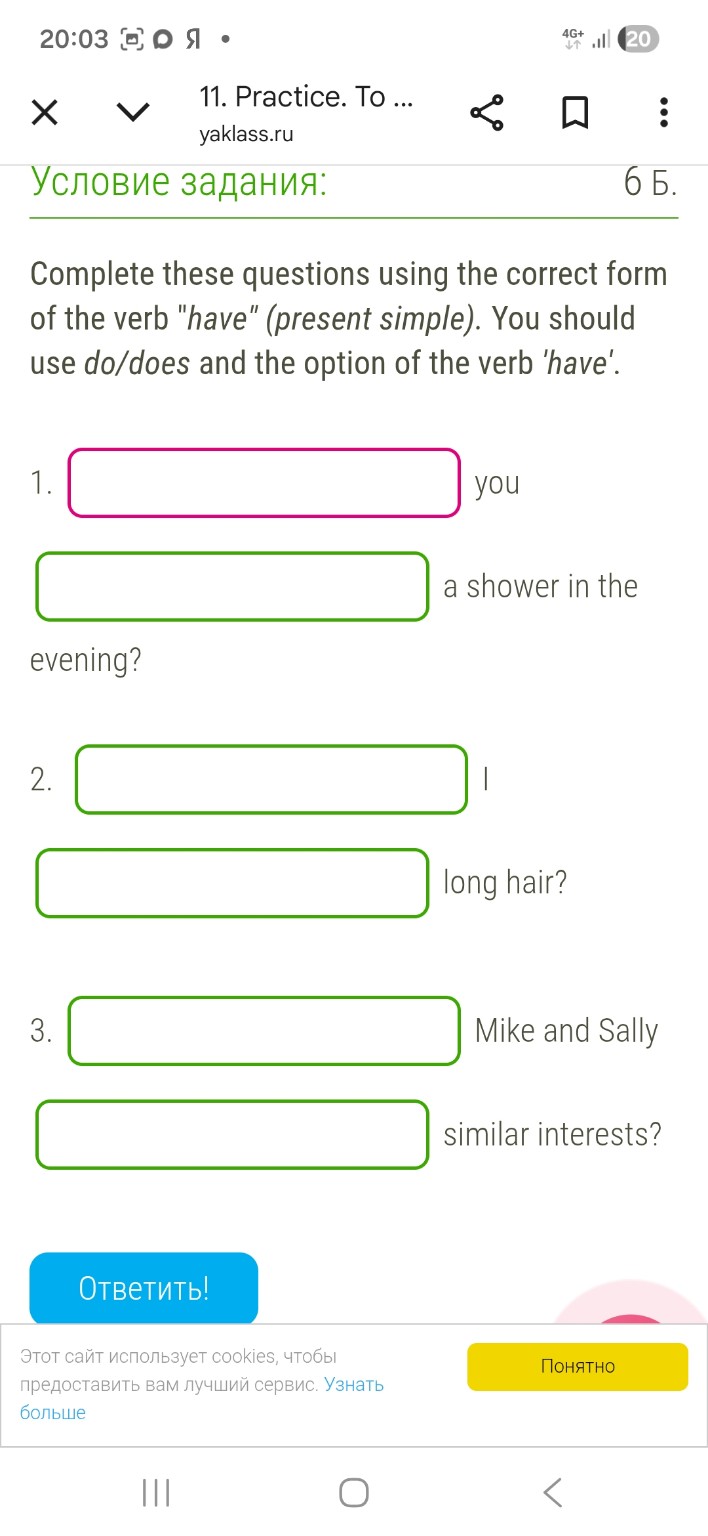This screenshot has height=1536, width=708.
Task: Accept cookies with Понятно button
Action: [x=577, y=1367]
